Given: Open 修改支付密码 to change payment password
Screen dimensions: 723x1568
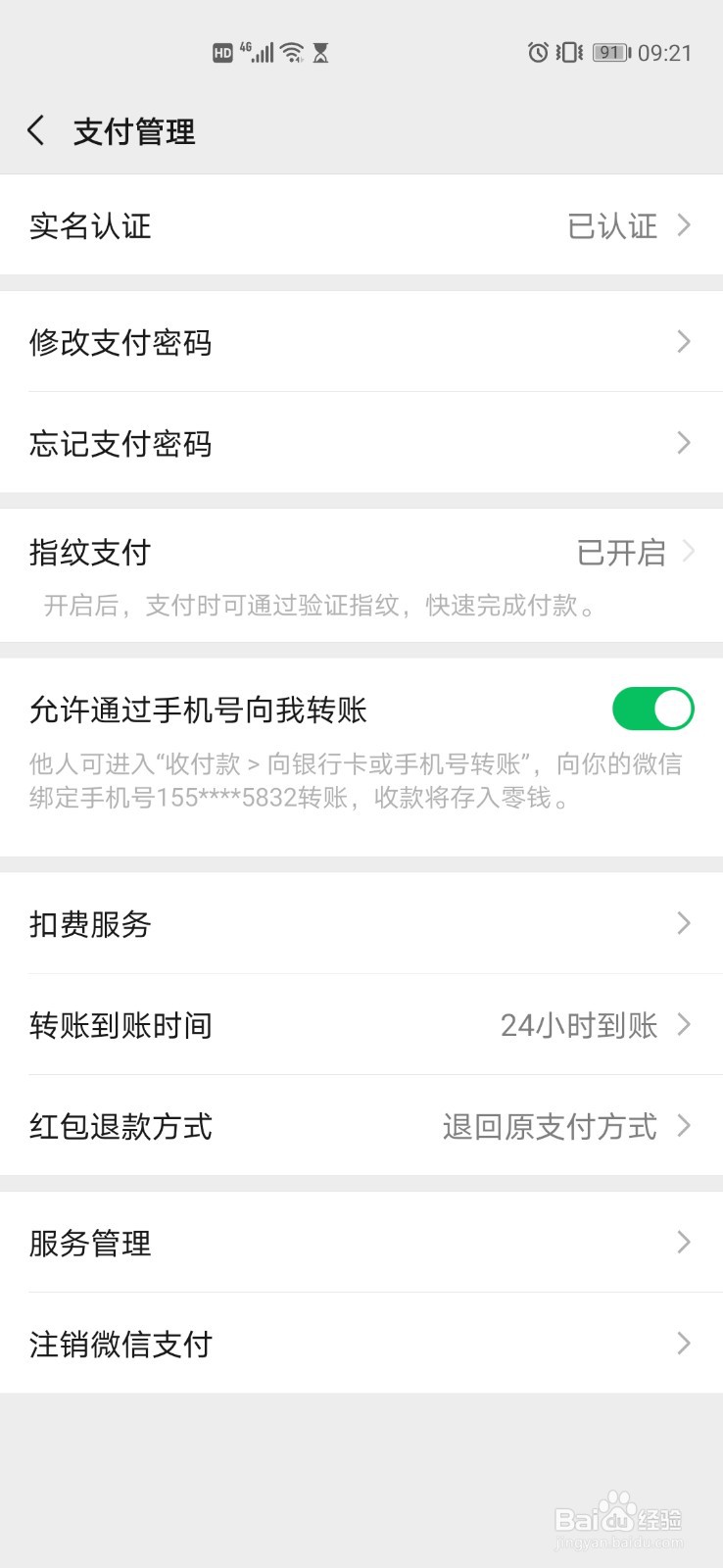Looking at the screenshot, I should (x=361, y=342).
